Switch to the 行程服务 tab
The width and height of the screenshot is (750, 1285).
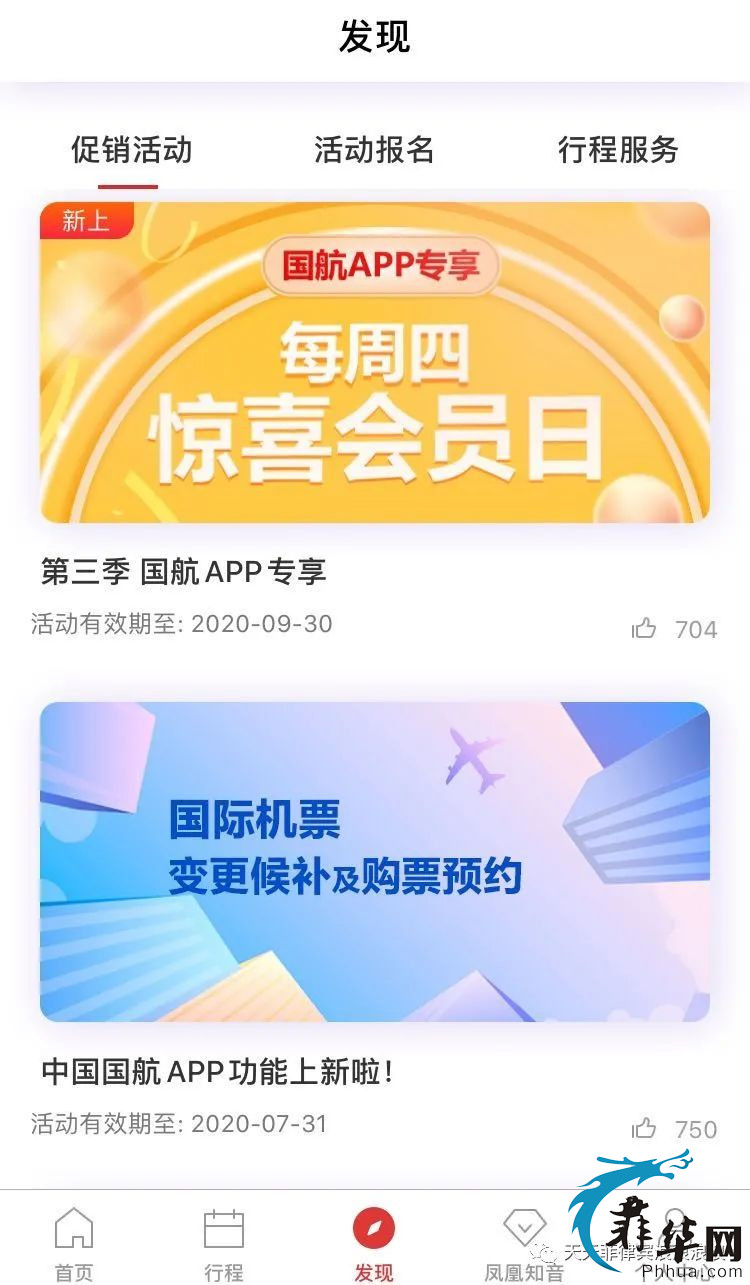pyautogui.click(x=618, y=150)
